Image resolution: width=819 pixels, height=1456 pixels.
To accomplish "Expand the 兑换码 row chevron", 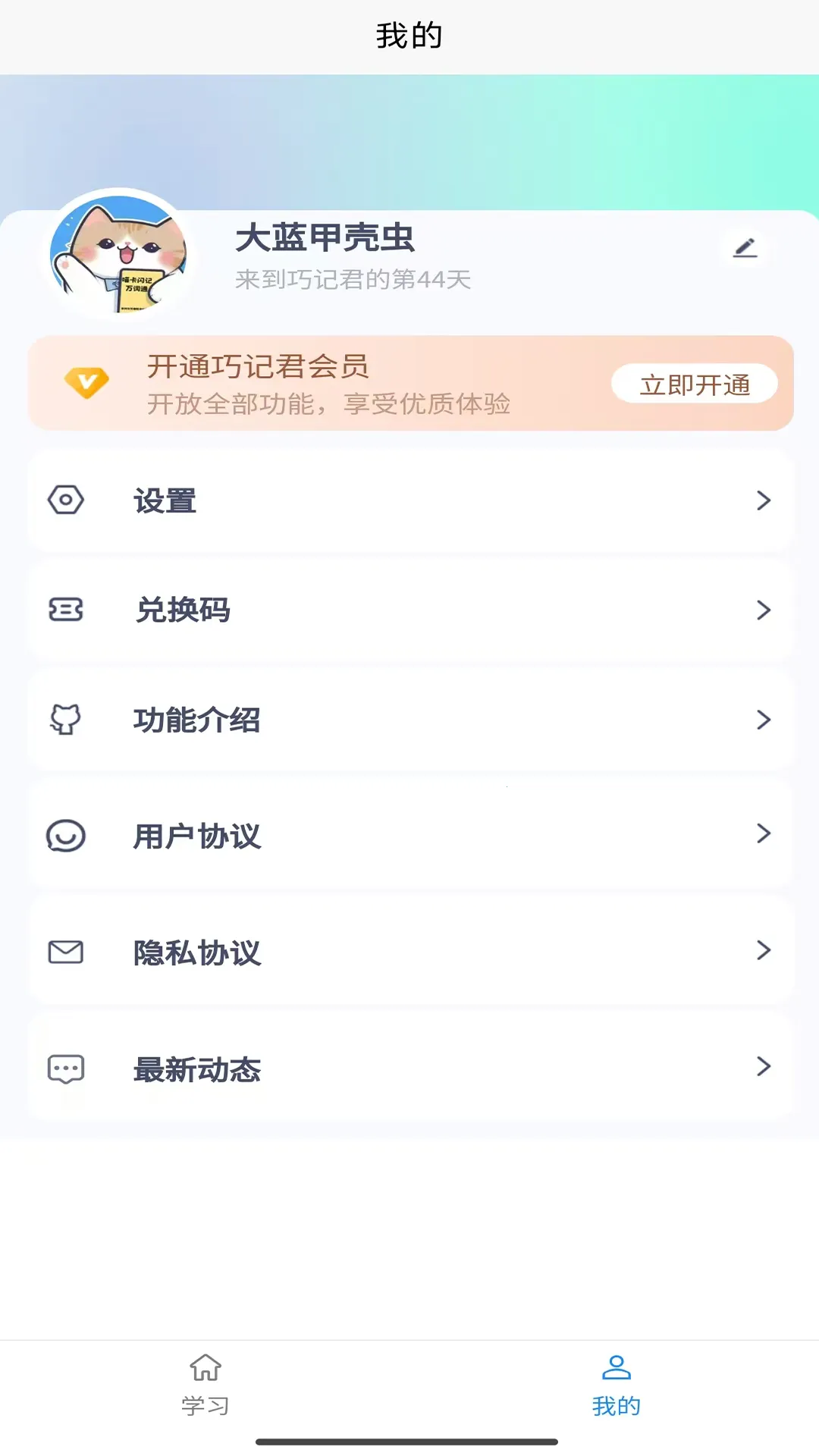I will pyautogui.click(x=763, y=610).
